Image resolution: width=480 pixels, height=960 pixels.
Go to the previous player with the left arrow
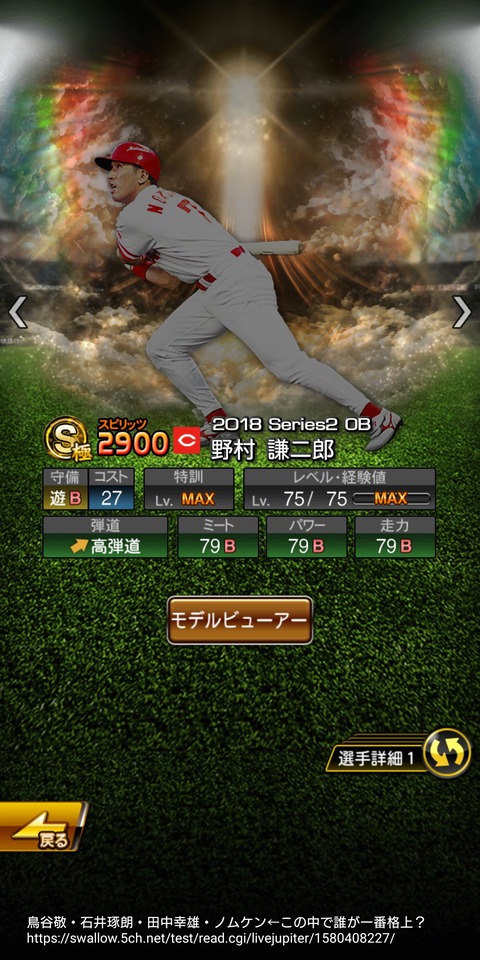(17, 312)
